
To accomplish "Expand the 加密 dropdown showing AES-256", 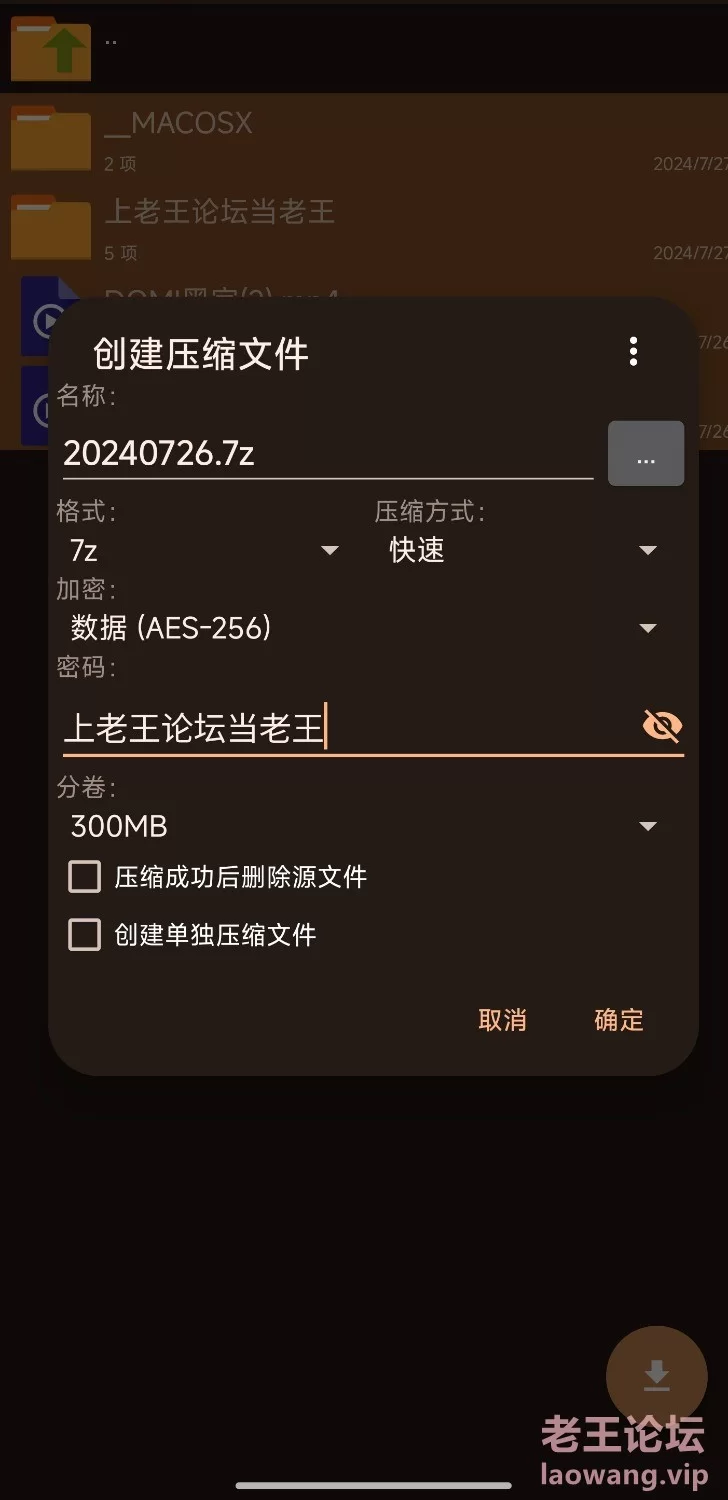I will (364, 628).
